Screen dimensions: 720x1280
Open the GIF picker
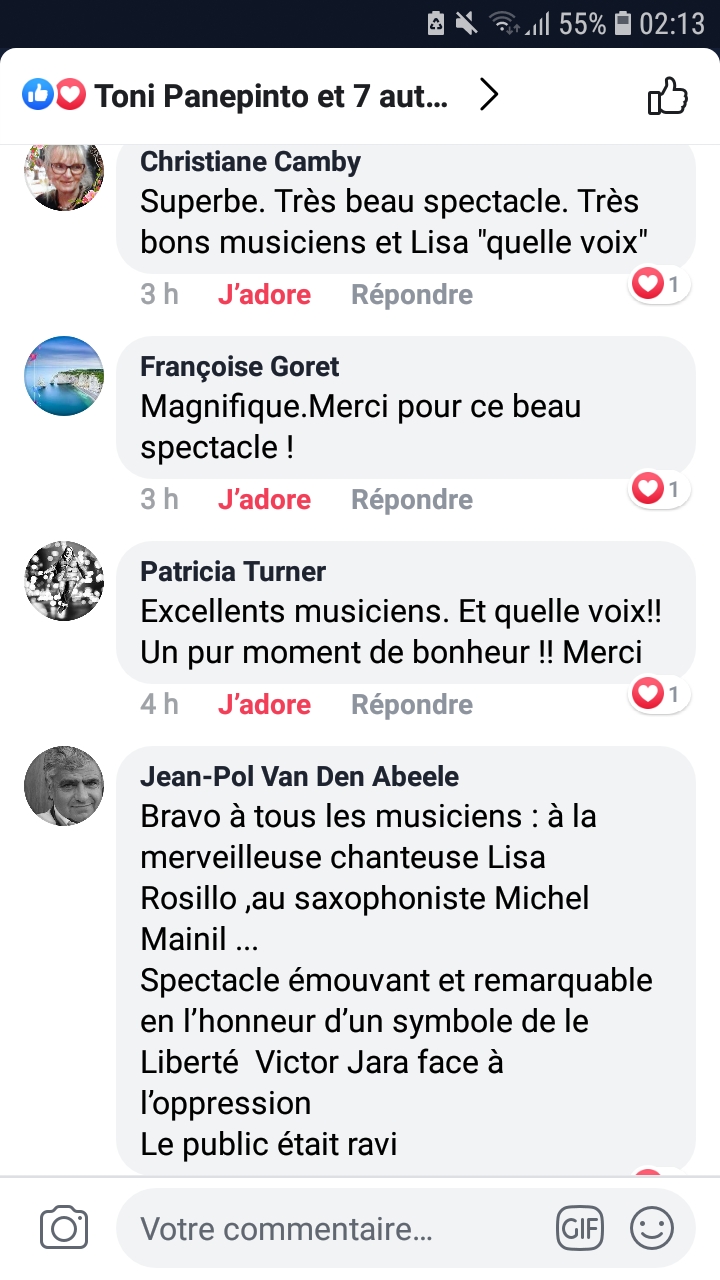(580, 1228)
